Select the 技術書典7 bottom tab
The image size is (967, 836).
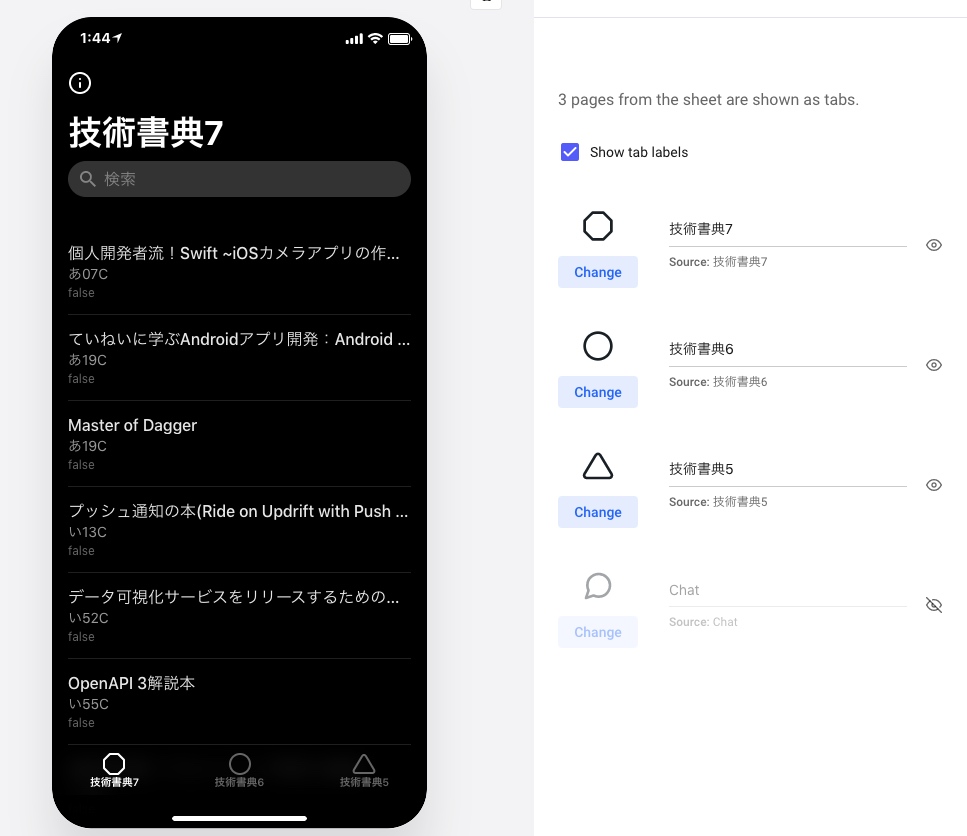114,771
